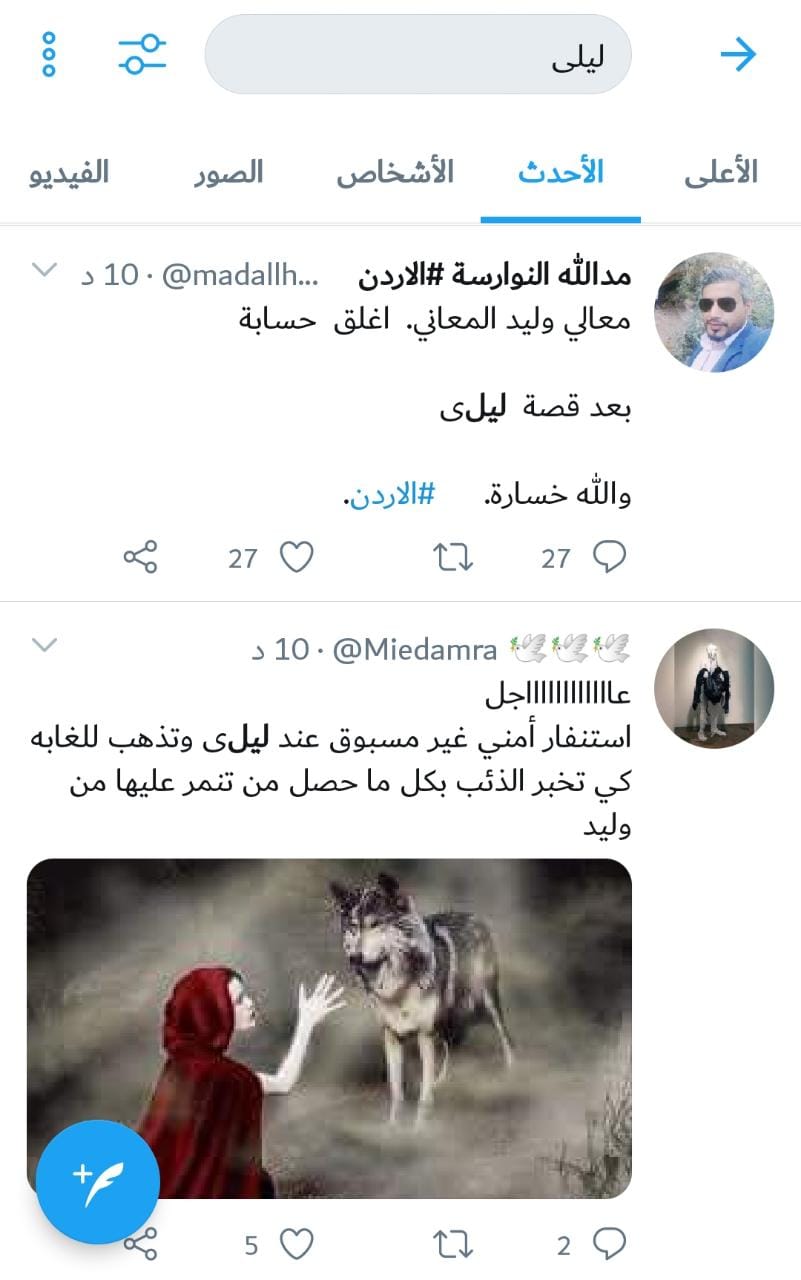This screenshot has width=801, height=1280.
Task: Switch to the الأشخاص tab
Action: tap(394, 173)
